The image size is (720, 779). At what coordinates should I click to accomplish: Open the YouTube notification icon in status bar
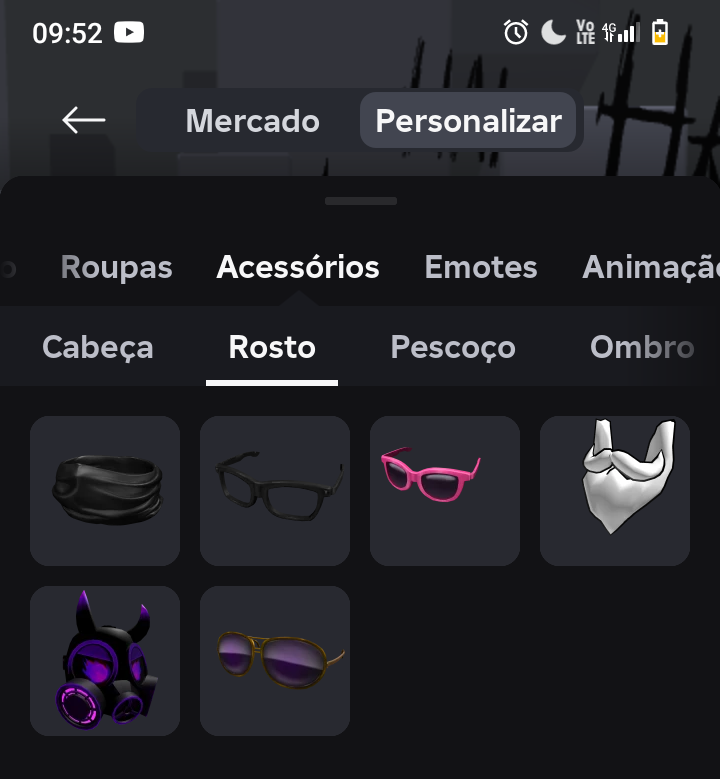128,32
